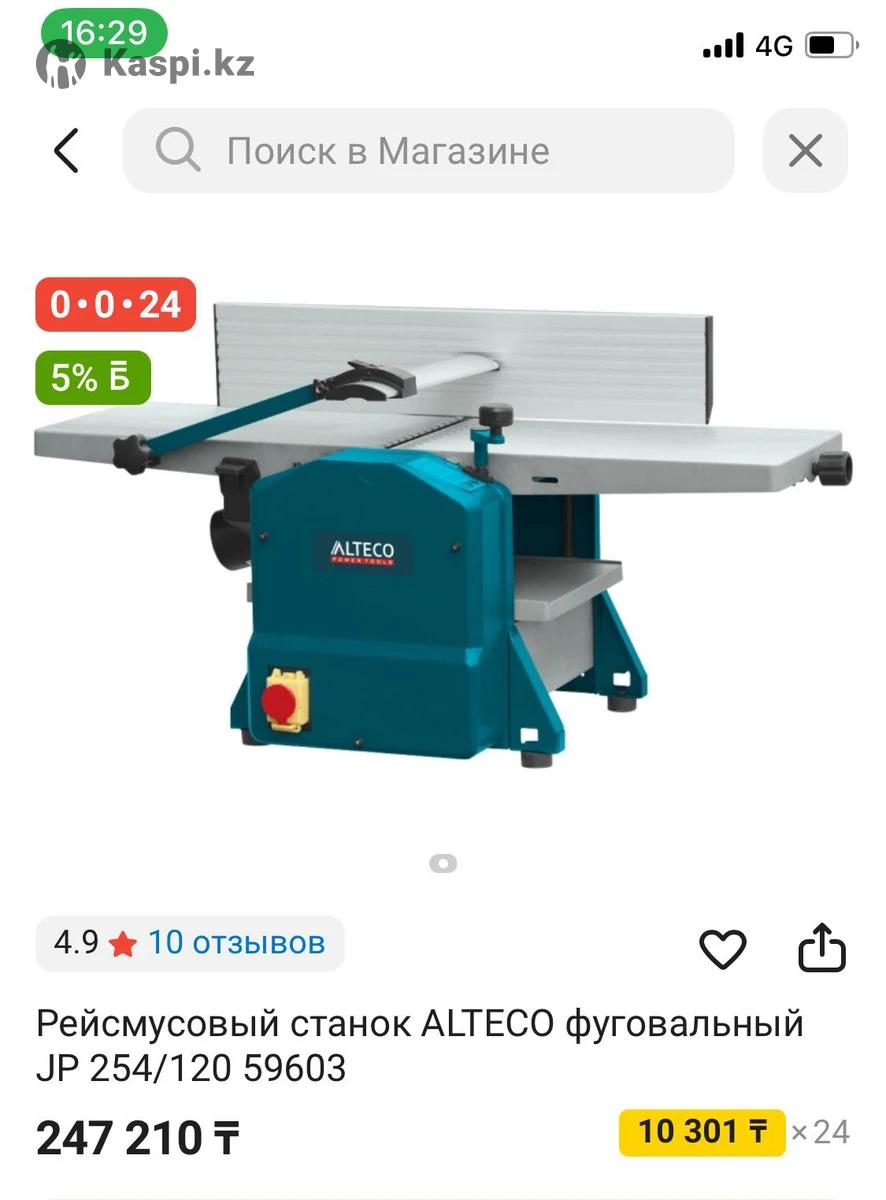This screenshot has height=1200, width=886.
Task: Go back using the arrow
Action: [x=66, y=151]
